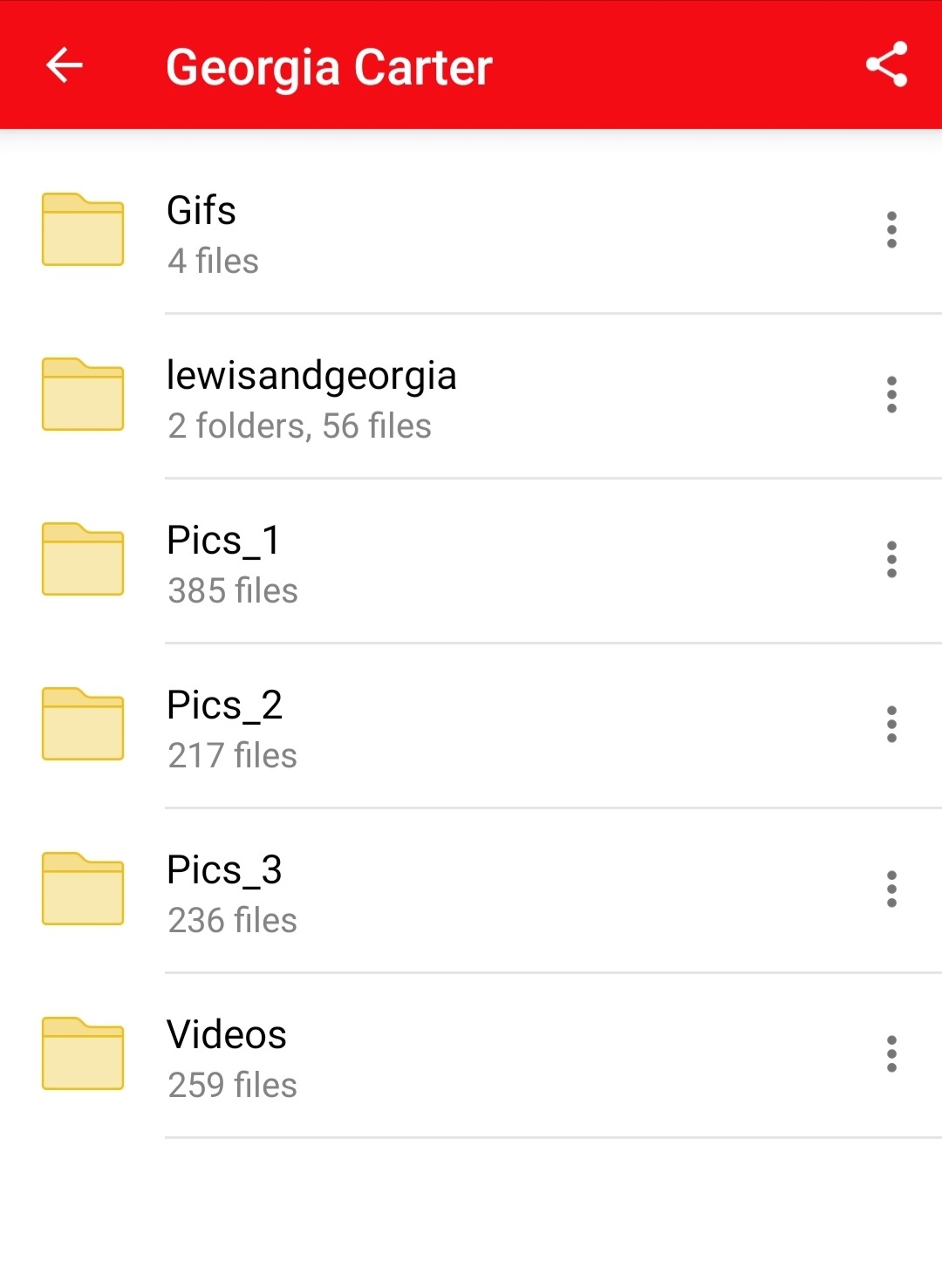Image resolution: width=942 pixels, height=1288 pixels.
Task: Tap the overflow menu for Pics_1
Action: tap(891, 560)
